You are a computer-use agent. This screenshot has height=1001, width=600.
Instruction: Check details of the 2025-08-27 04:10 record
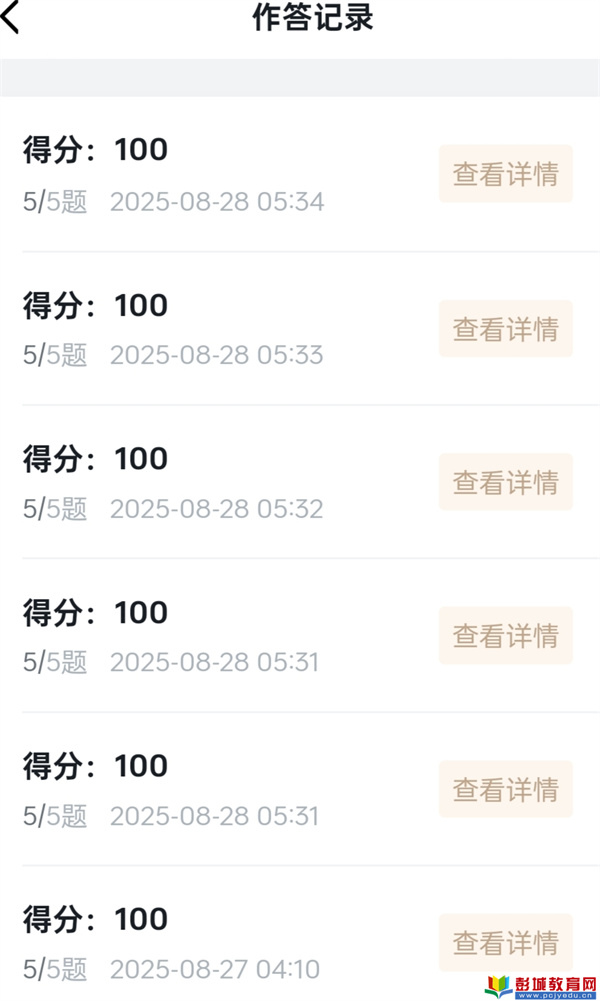[505, 942]
